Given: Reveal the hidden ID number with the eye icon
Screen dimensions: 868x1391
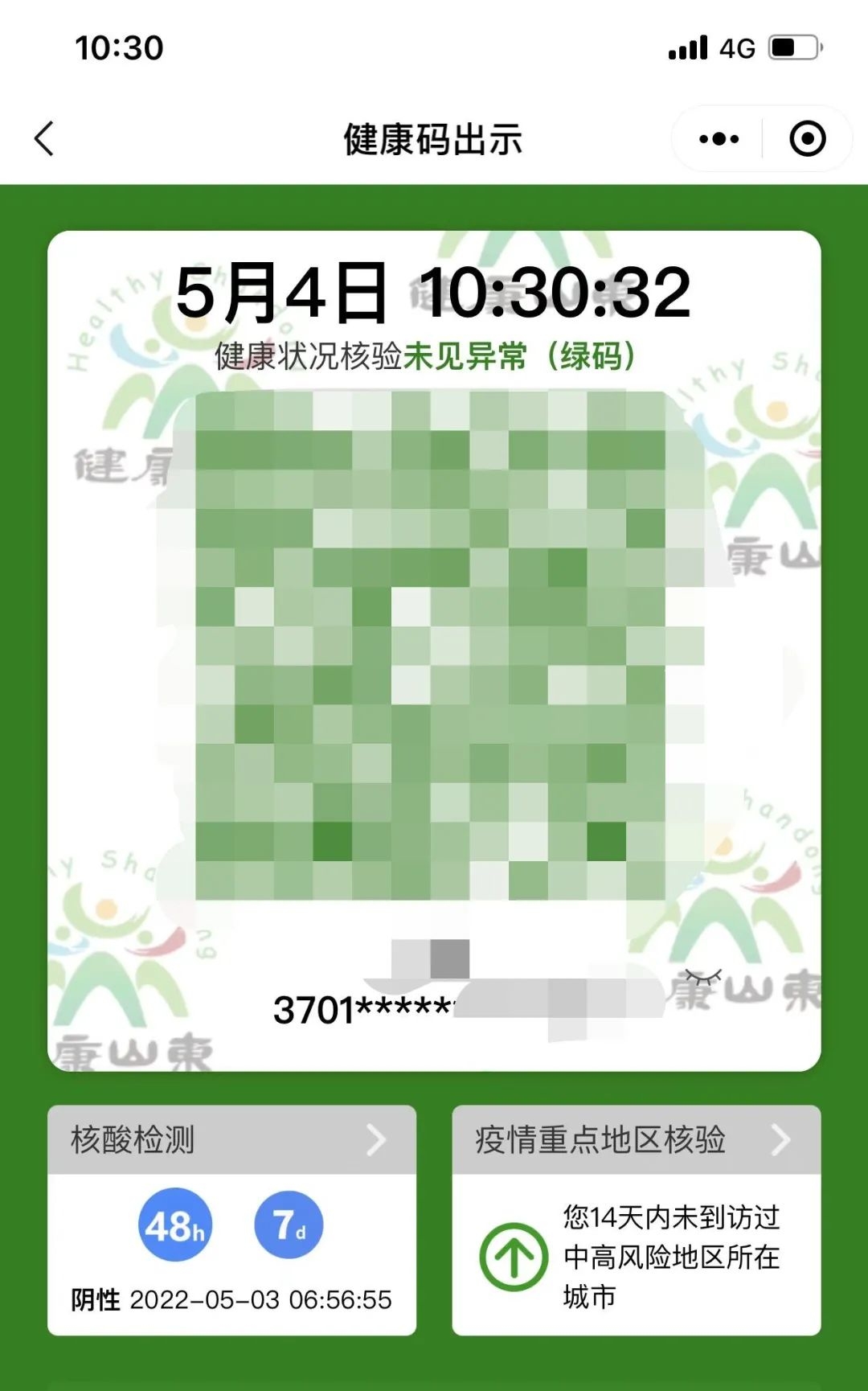Looking at the screenshot, I should click(703, 978).
